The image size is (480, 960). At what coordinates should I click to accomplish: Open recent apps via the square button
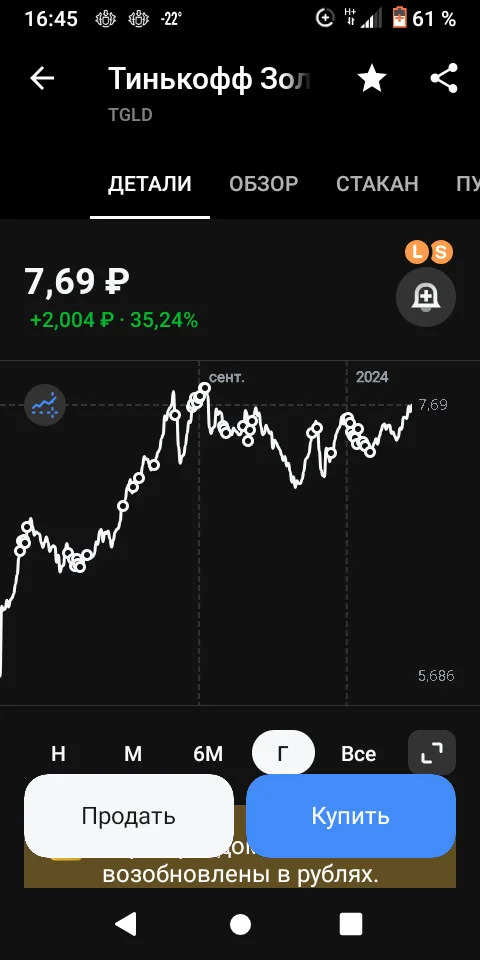tap(351, 924)
